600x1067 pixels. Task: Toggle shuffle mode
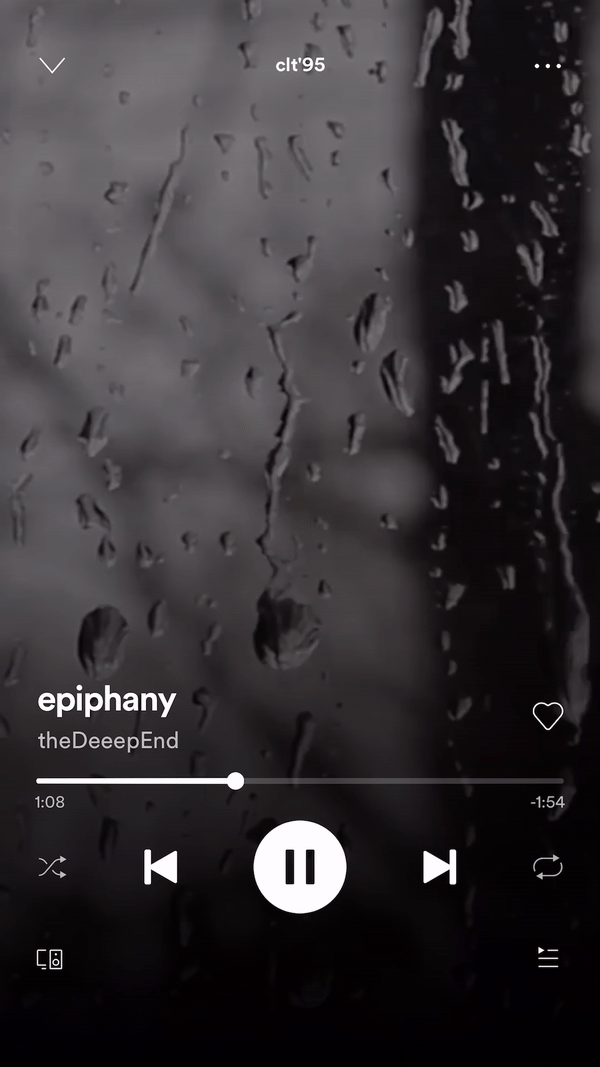tap(52, 867)
